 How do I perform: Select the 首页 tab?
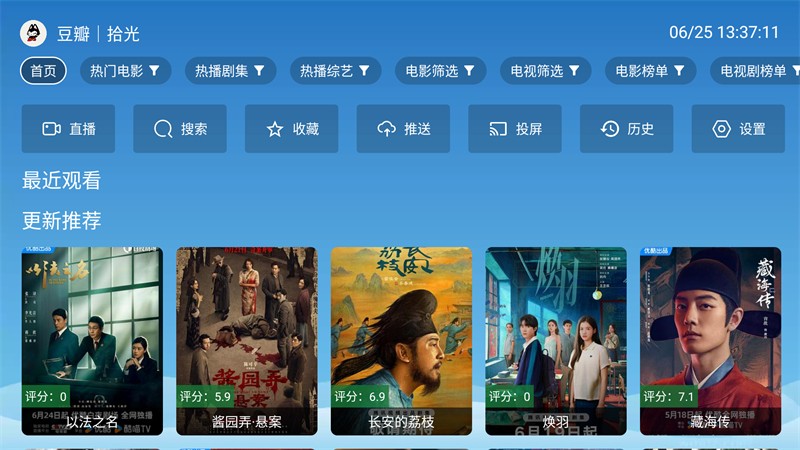[43, 71]
